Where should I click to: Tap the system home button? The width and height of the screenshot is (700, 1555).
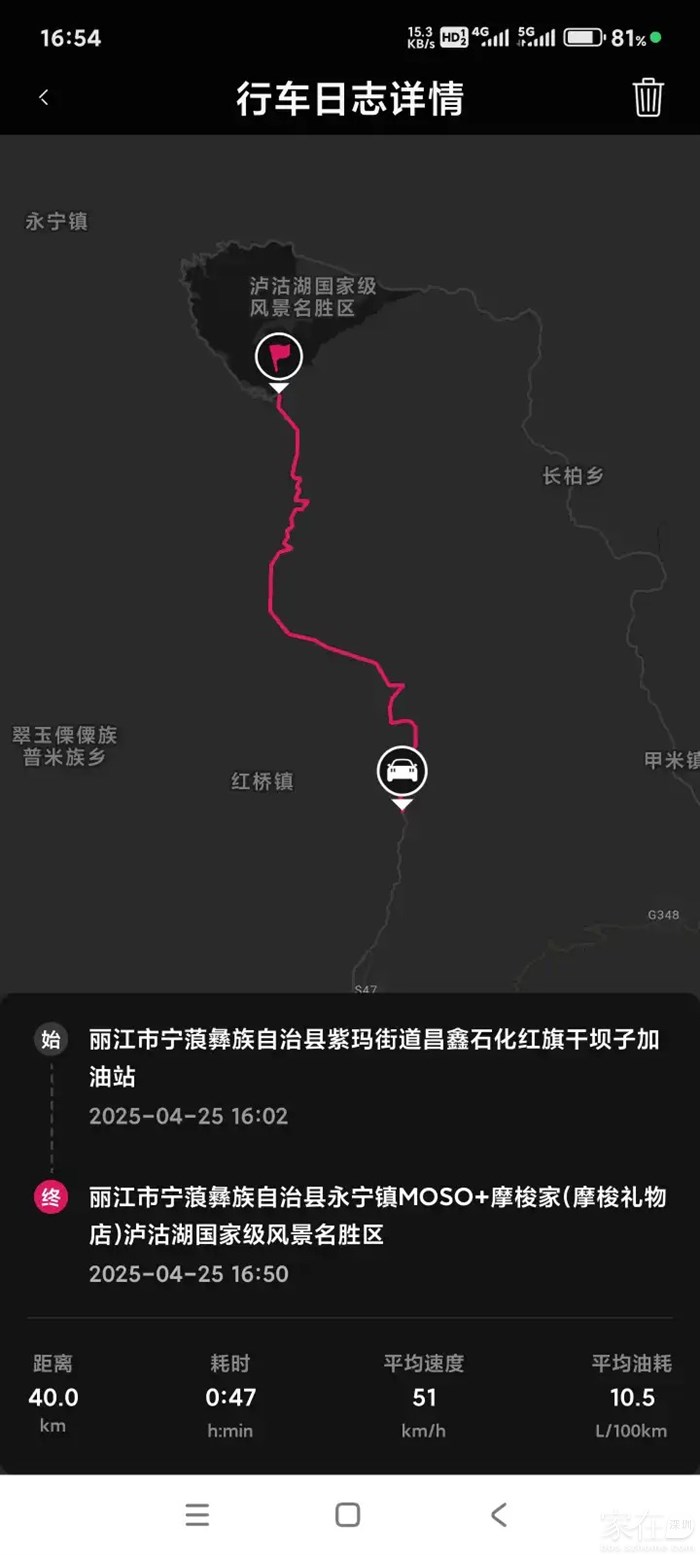click(348, 1514)
